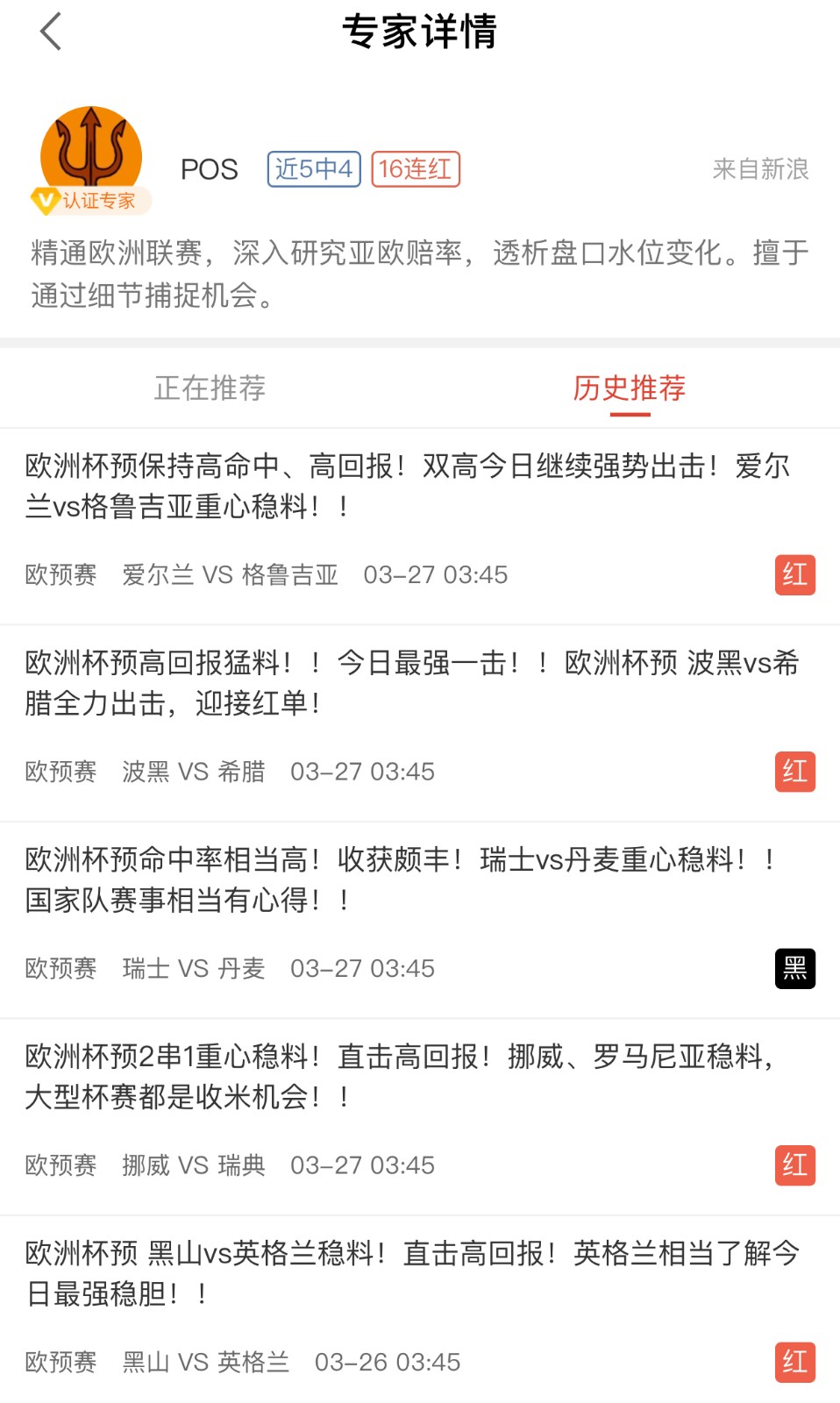This screenshot has width=840, height=1403.
Task: Open the 挪威 VS 瑞典 recommendation
Action: [420, 1117]
